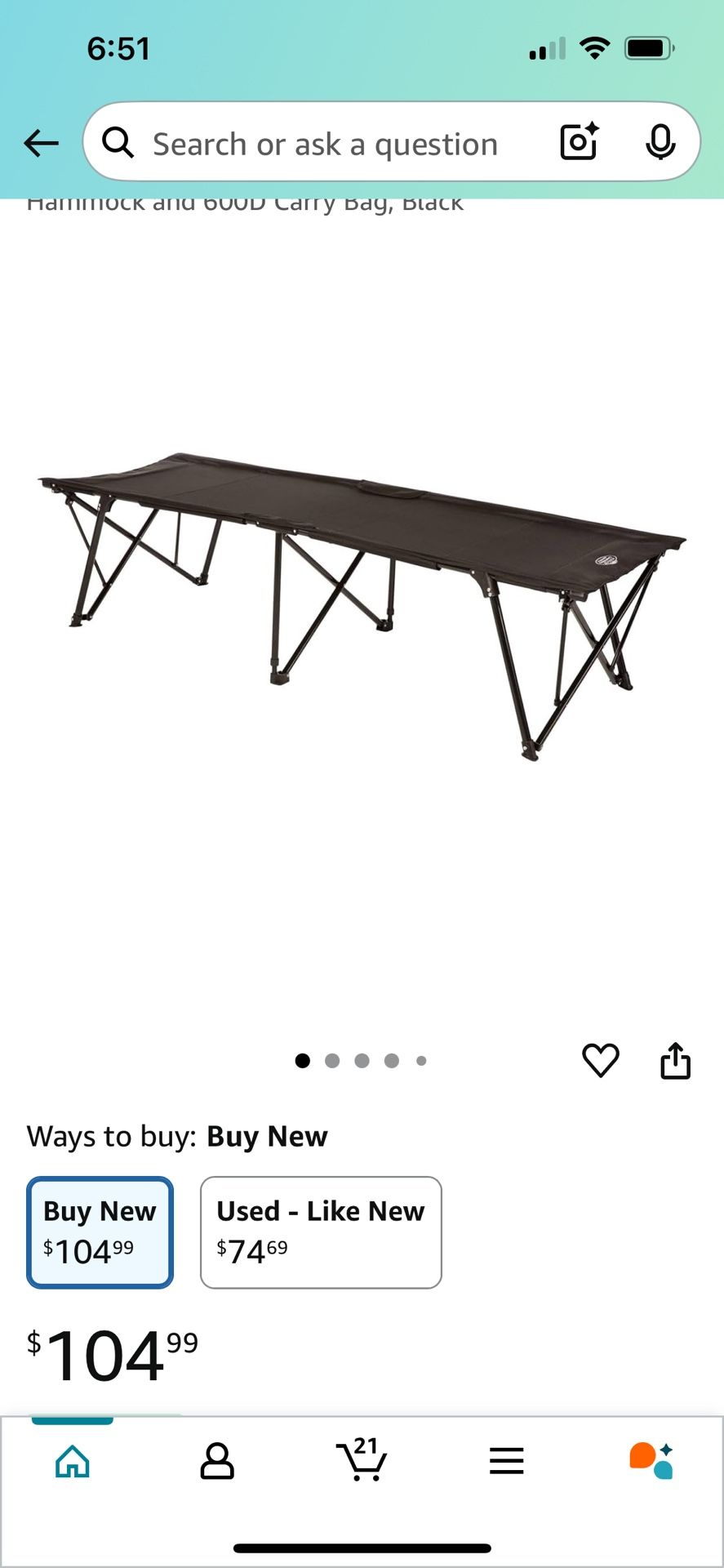
Task: Switch to the Home tab
Action: point(73,1461)
